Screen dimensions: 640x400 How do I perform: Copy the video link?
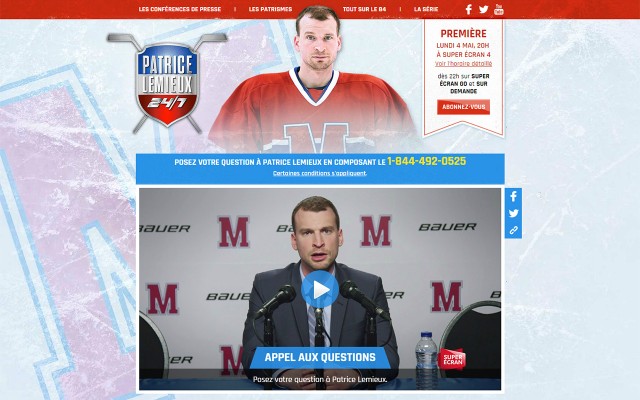coord(514,230)
